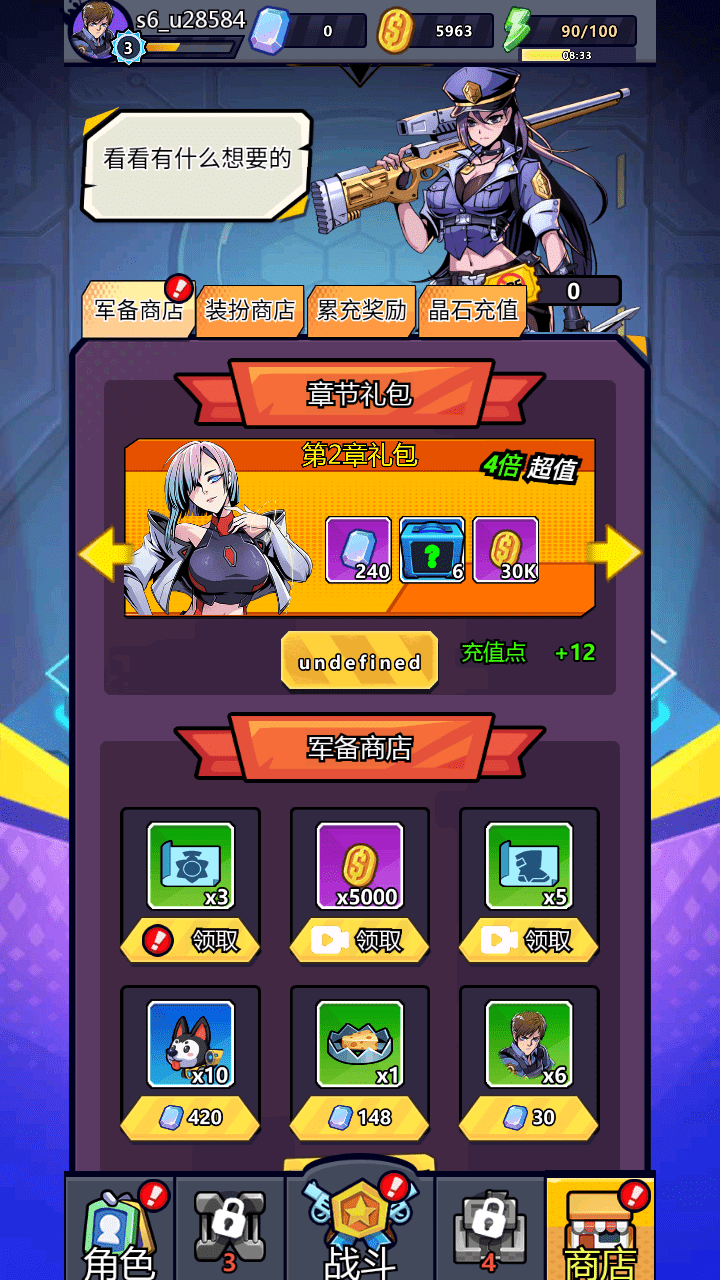The height and width of the screenshot is (1280, 720).
Task: Tap the locked slot marked 3
Action: [230, 1230]
